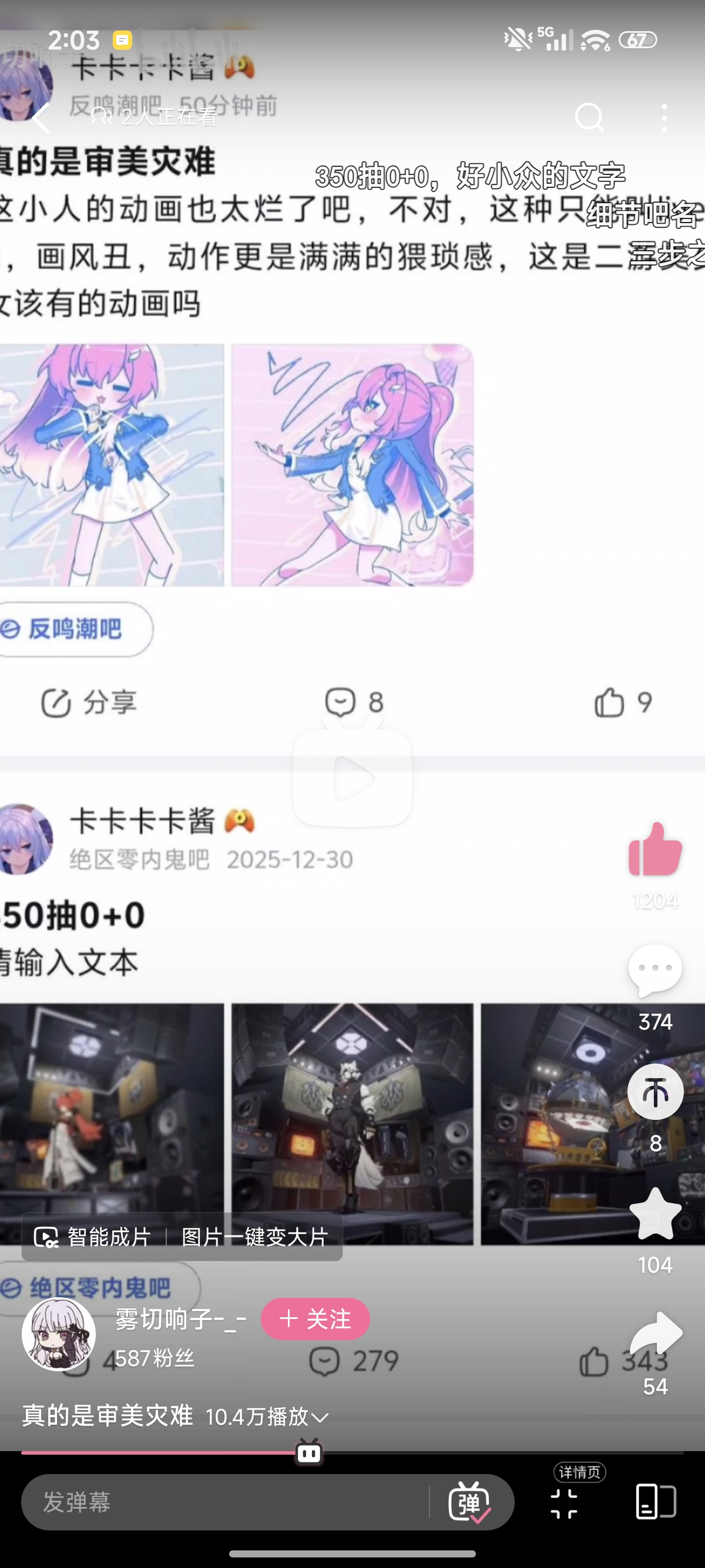Open the search icon at top
The image size is (705, 1568).
point(589,117)
